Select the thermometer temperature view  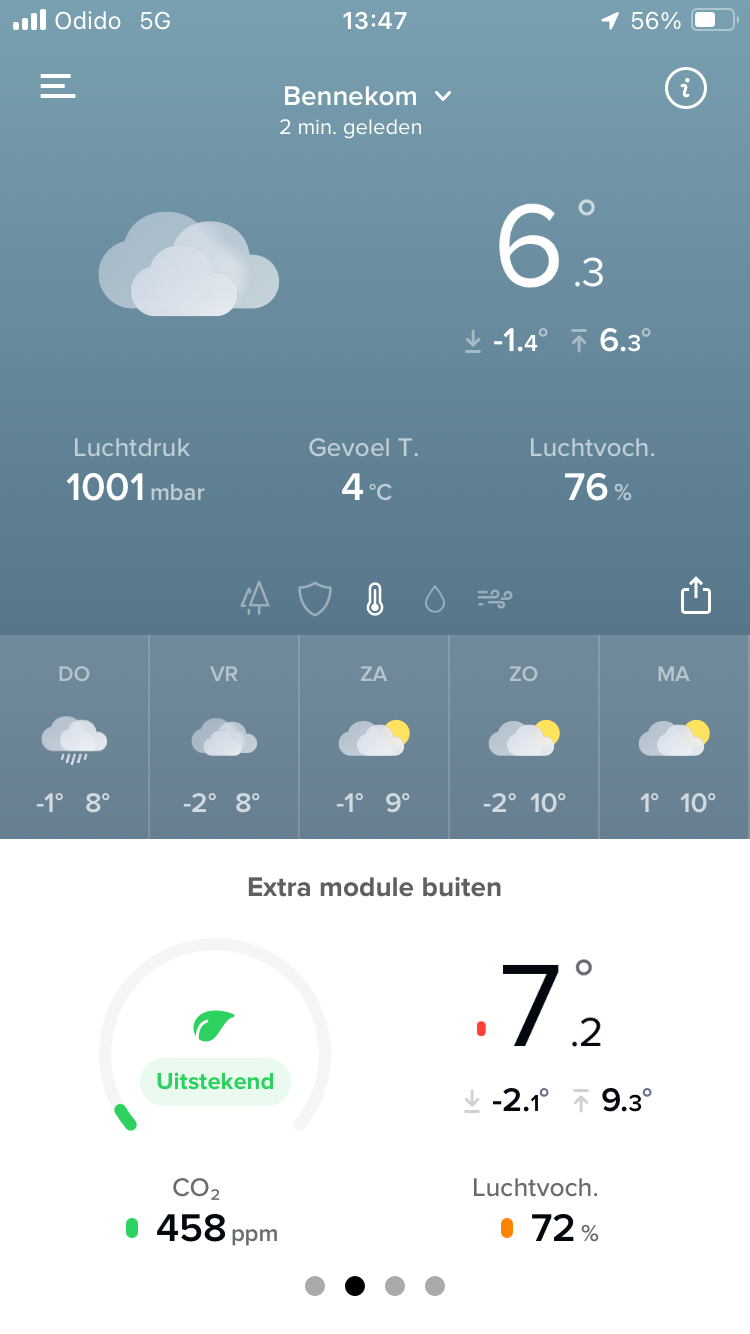coord(374,599)
